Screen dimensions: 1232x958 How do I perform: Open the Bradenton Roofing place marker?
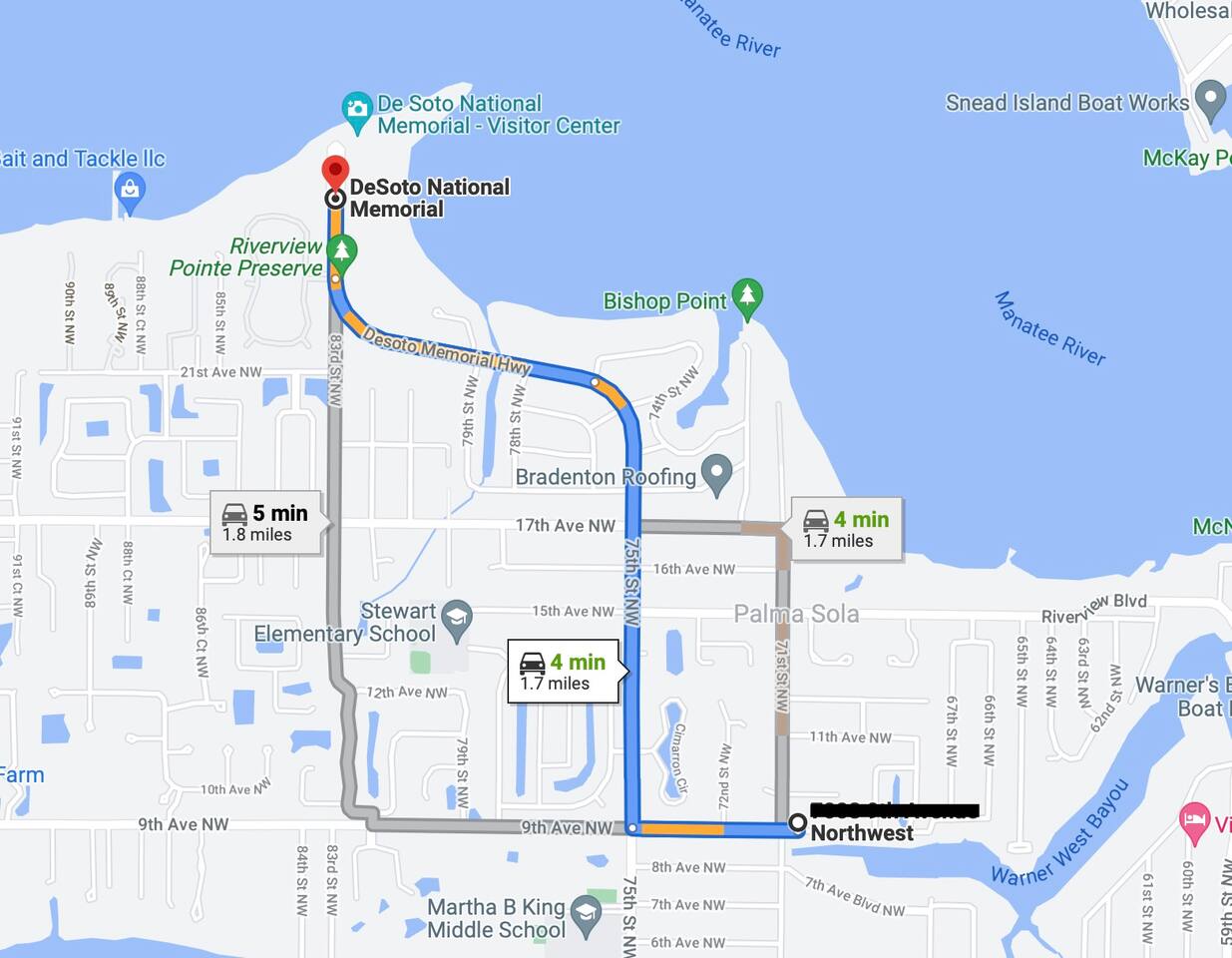(717, 473)
